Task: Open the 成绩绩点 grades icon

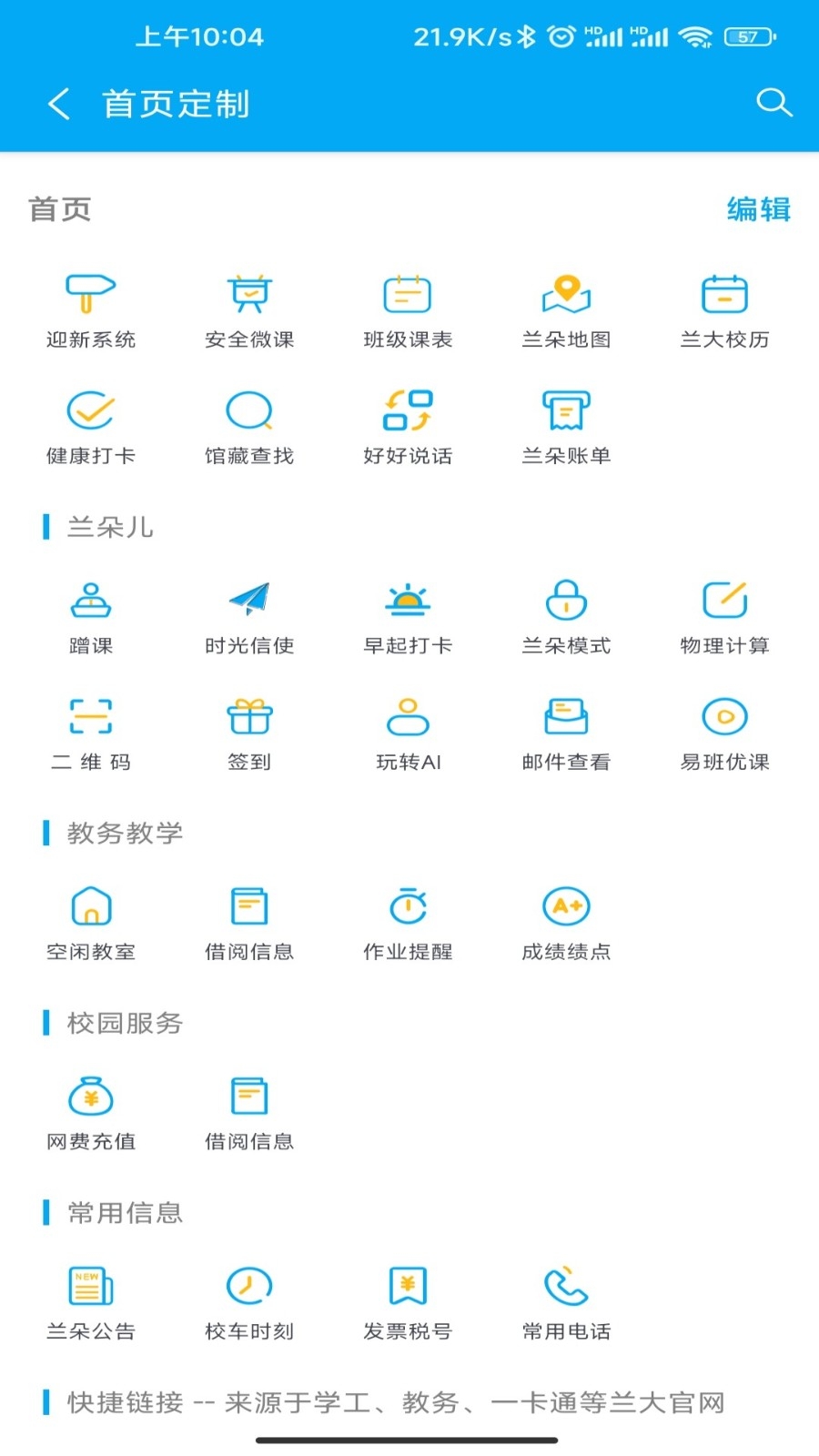Action: 566,921
